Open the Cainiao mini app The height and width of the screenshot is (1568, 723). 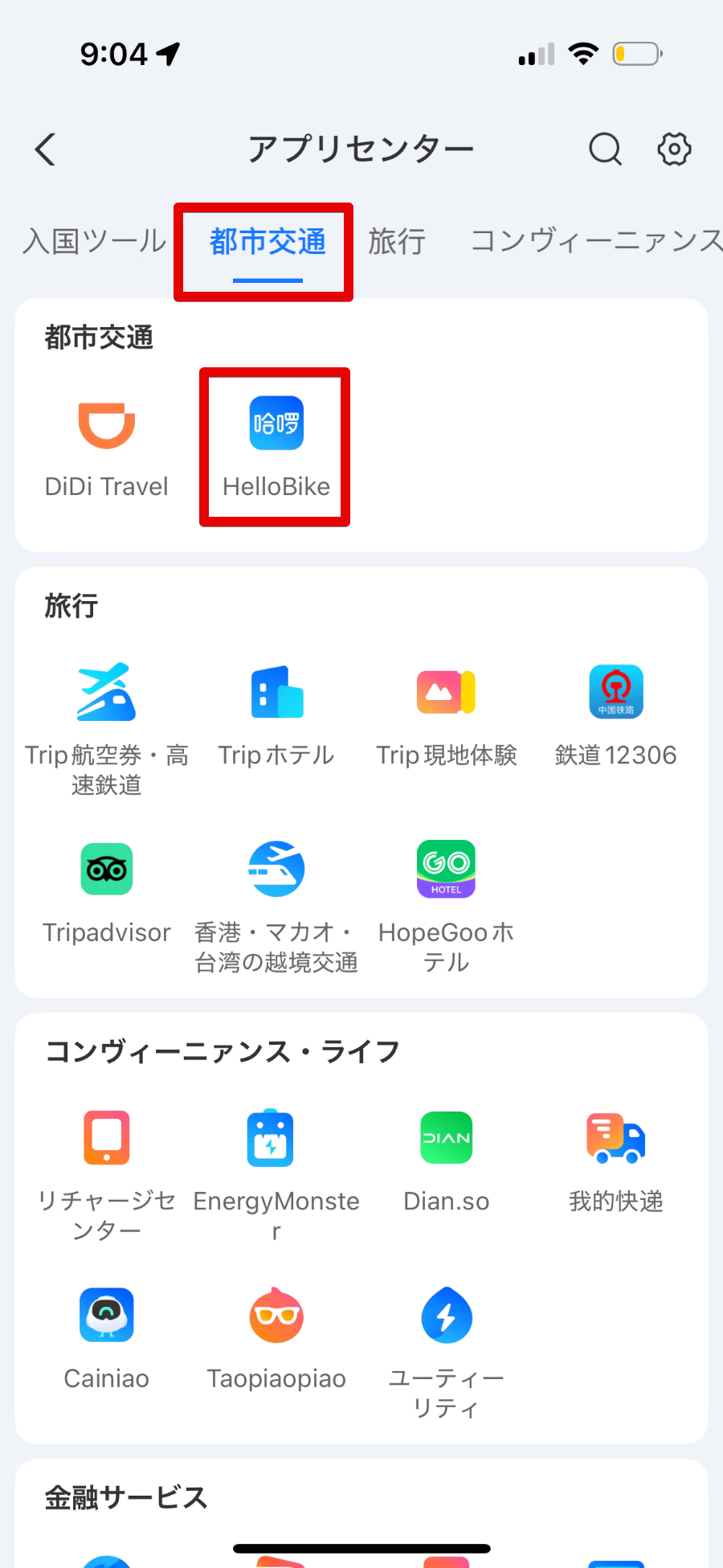point(107,1336)
